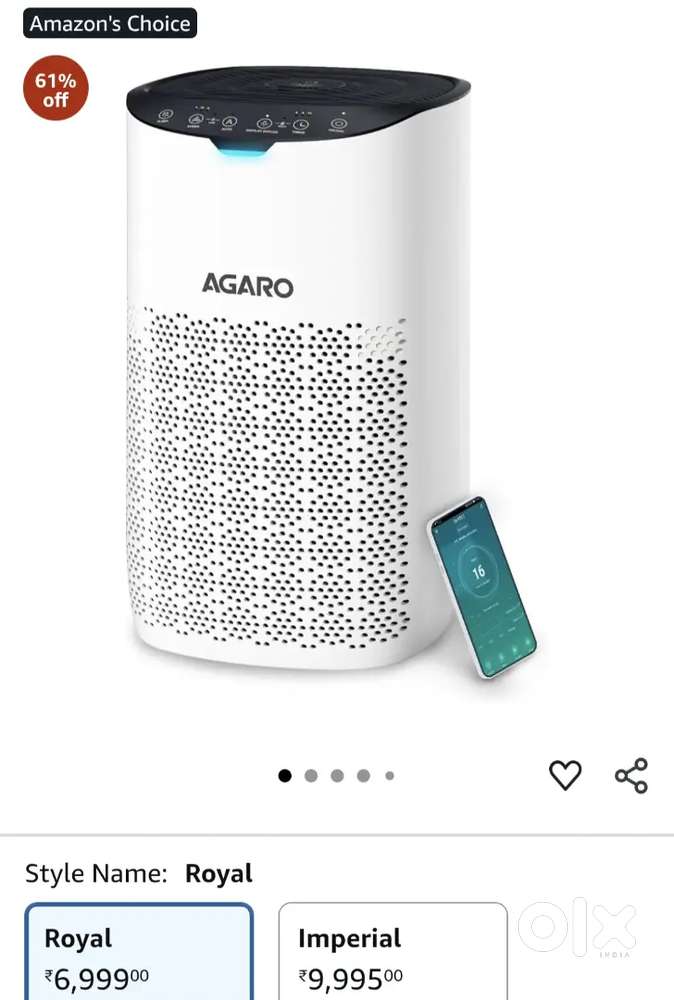The image size is (674, 1000).
Task: Select the Imperial style option
Action: [x=392, y=955]
